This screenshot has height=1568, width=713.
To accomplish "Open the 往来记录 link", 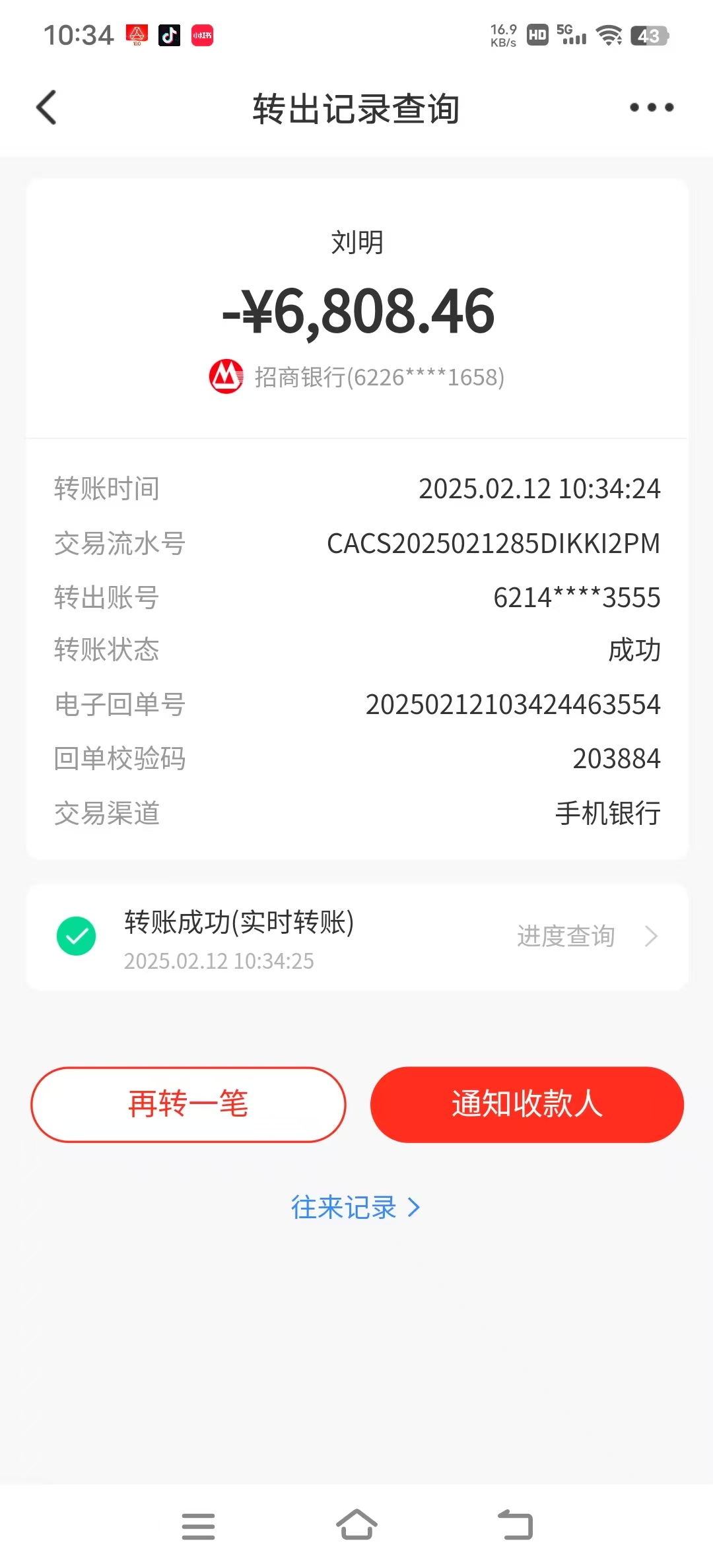I will pyautogui.click(x=355, y=1207).
